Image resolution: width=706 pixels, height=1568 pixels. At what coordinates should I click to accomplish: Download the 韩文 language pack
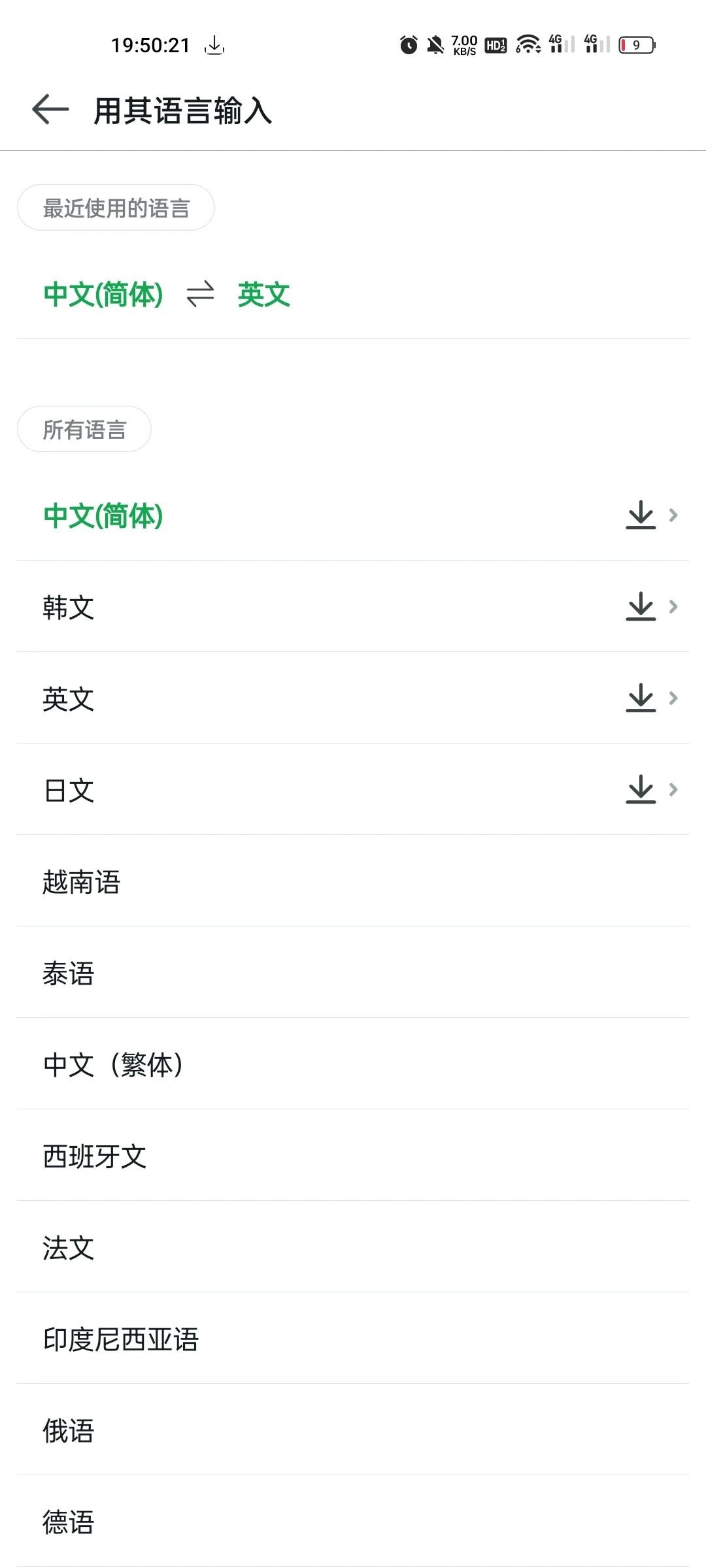[x=641, y=606]
